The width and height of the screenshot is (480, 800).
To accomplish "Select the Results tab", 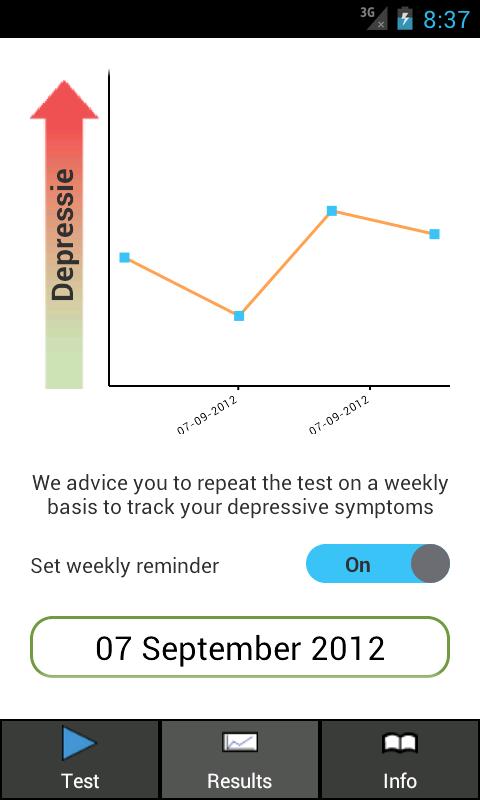I will coord(240,760).
